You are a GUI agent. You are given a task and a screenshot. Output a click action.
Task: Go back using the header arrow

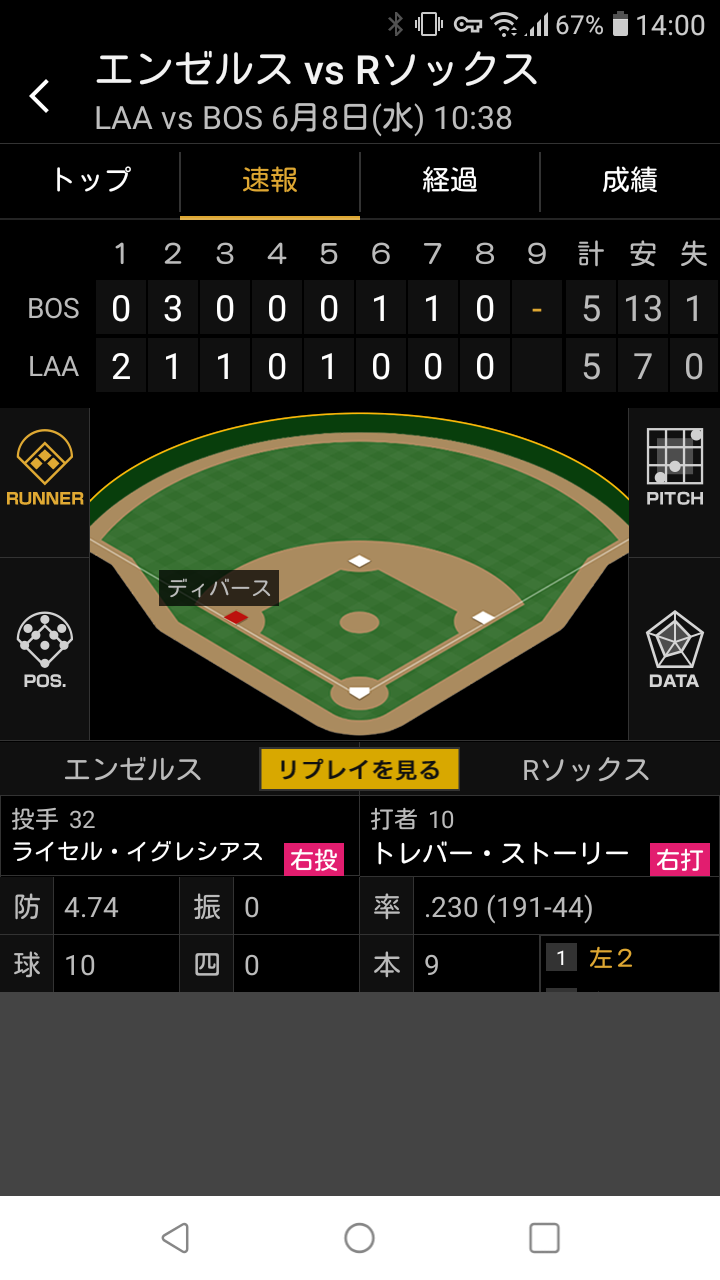point(40,96)
